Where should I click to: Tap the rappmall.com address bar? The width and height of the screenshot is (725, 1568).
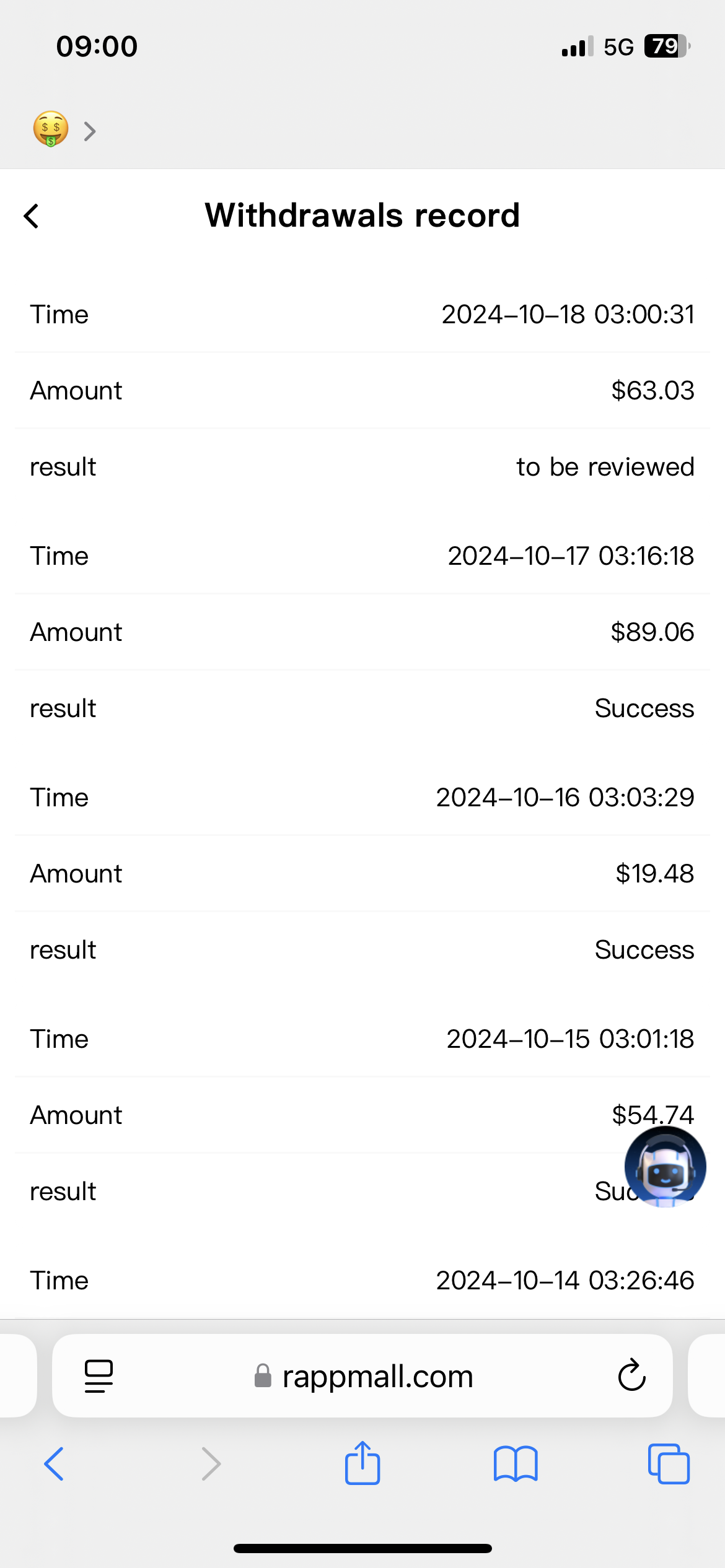point(377,1376)
